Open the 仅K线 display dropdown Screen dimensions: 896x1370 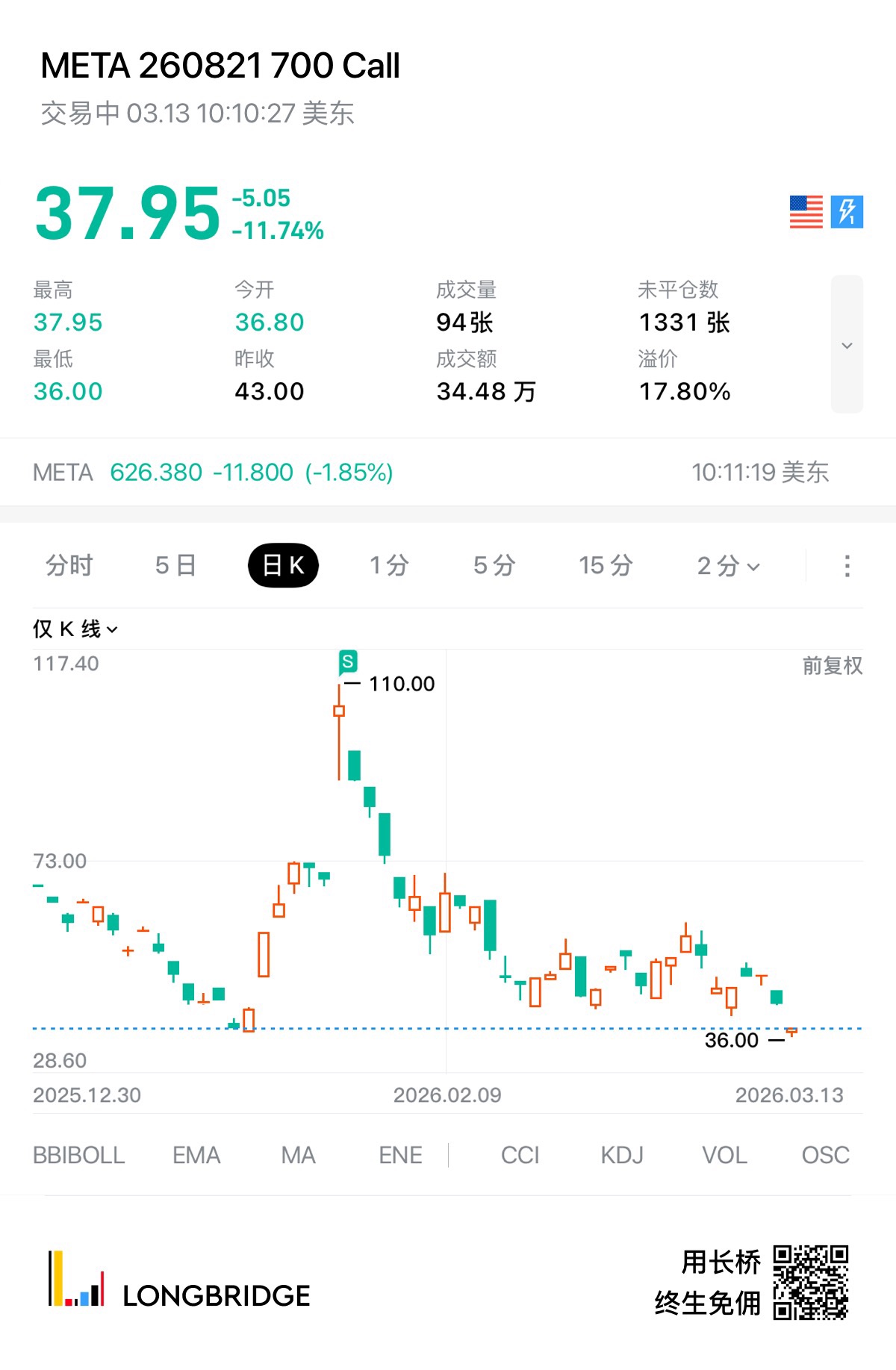pyautogui.click(x=75, y=629)
